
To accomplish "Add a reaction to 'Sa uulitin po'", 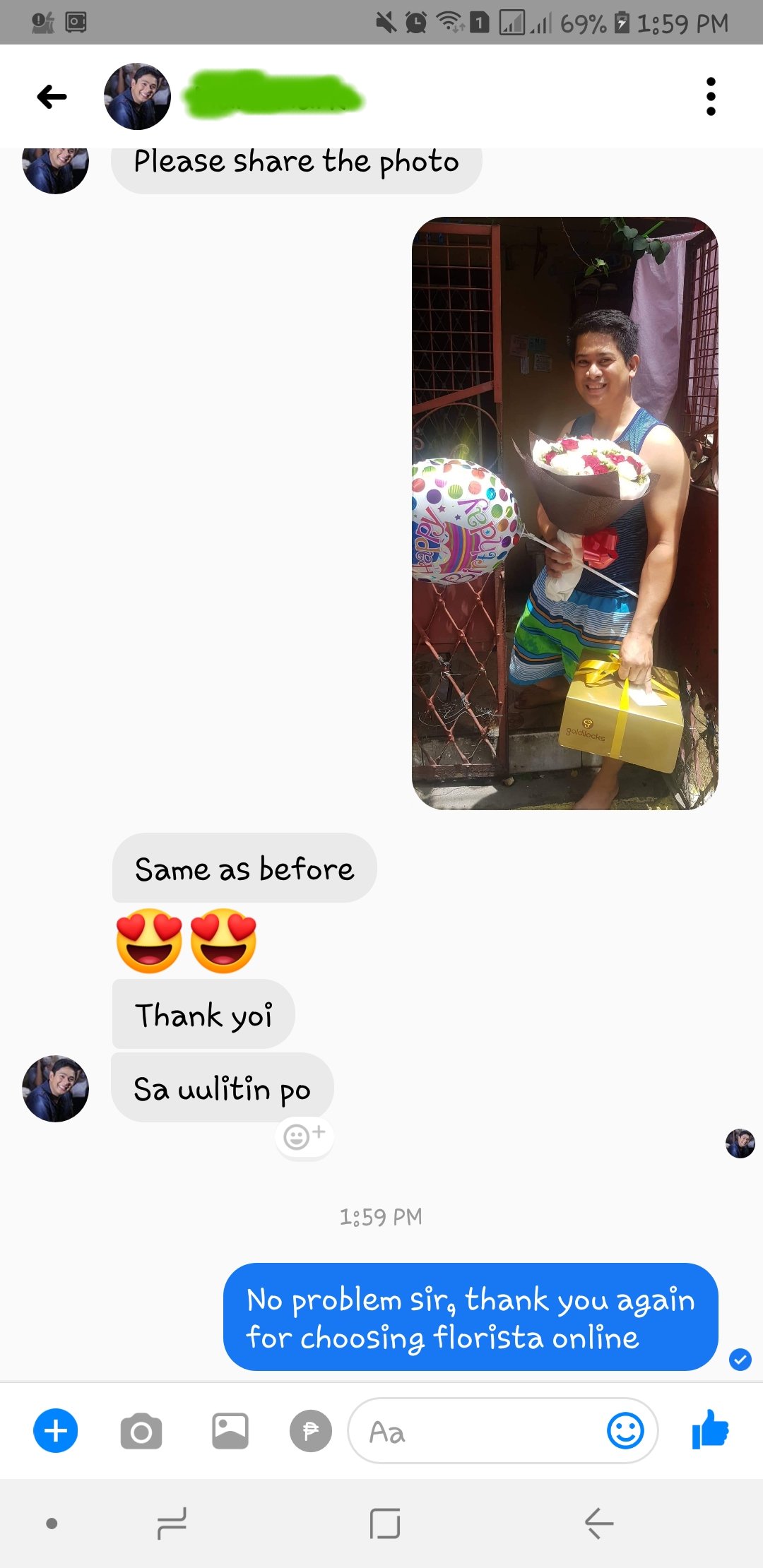I will click(x=304, y=1136).
